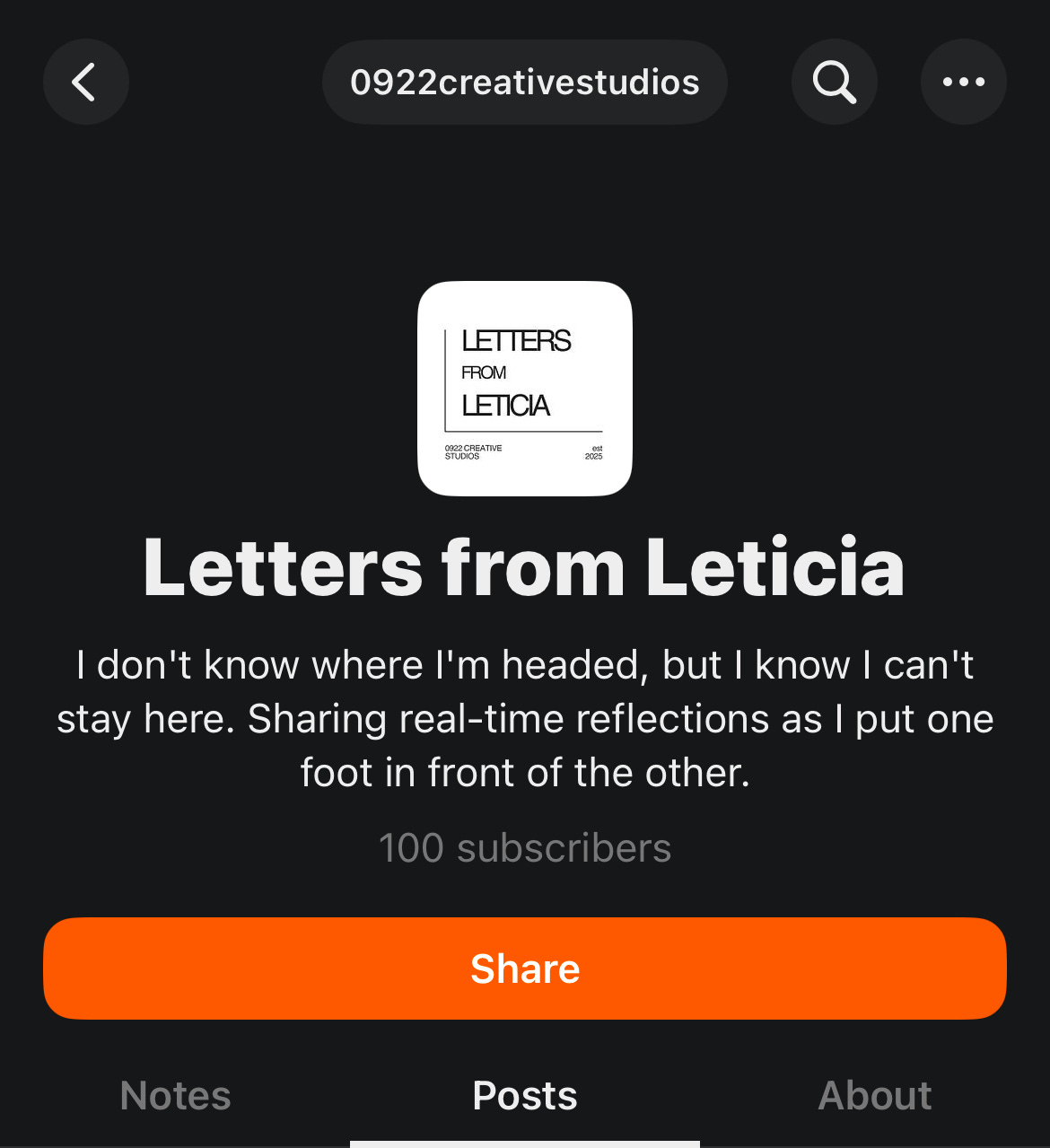Open the three-dot overflow menu

[963, 83]
